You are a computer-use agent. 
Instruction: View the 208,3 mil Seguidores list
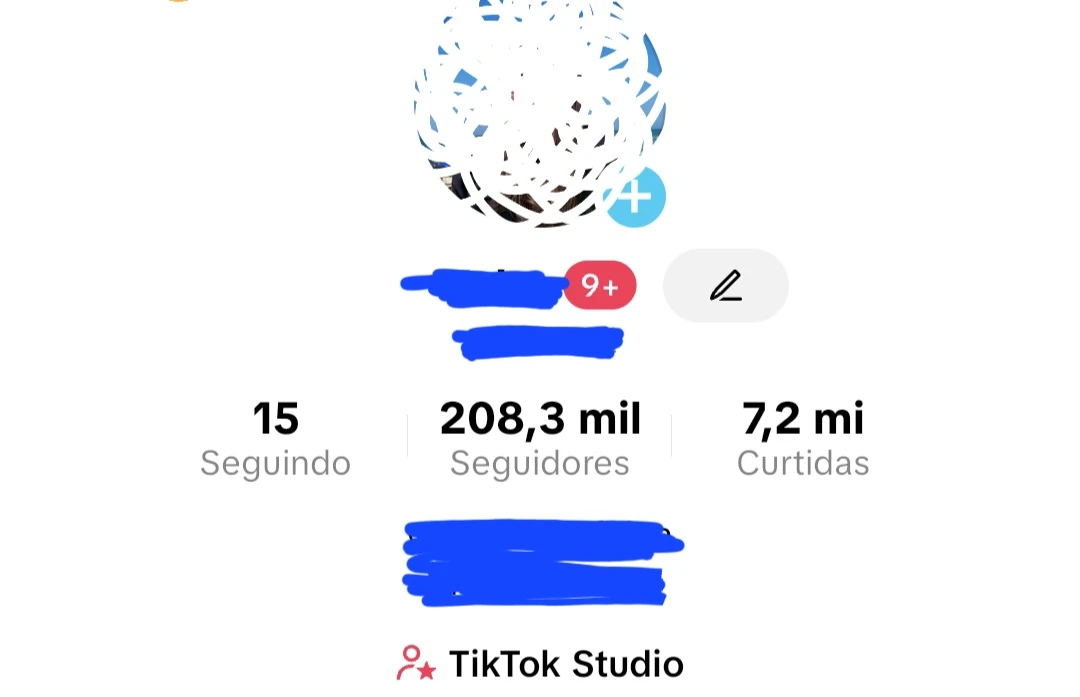tap(540, 439)
